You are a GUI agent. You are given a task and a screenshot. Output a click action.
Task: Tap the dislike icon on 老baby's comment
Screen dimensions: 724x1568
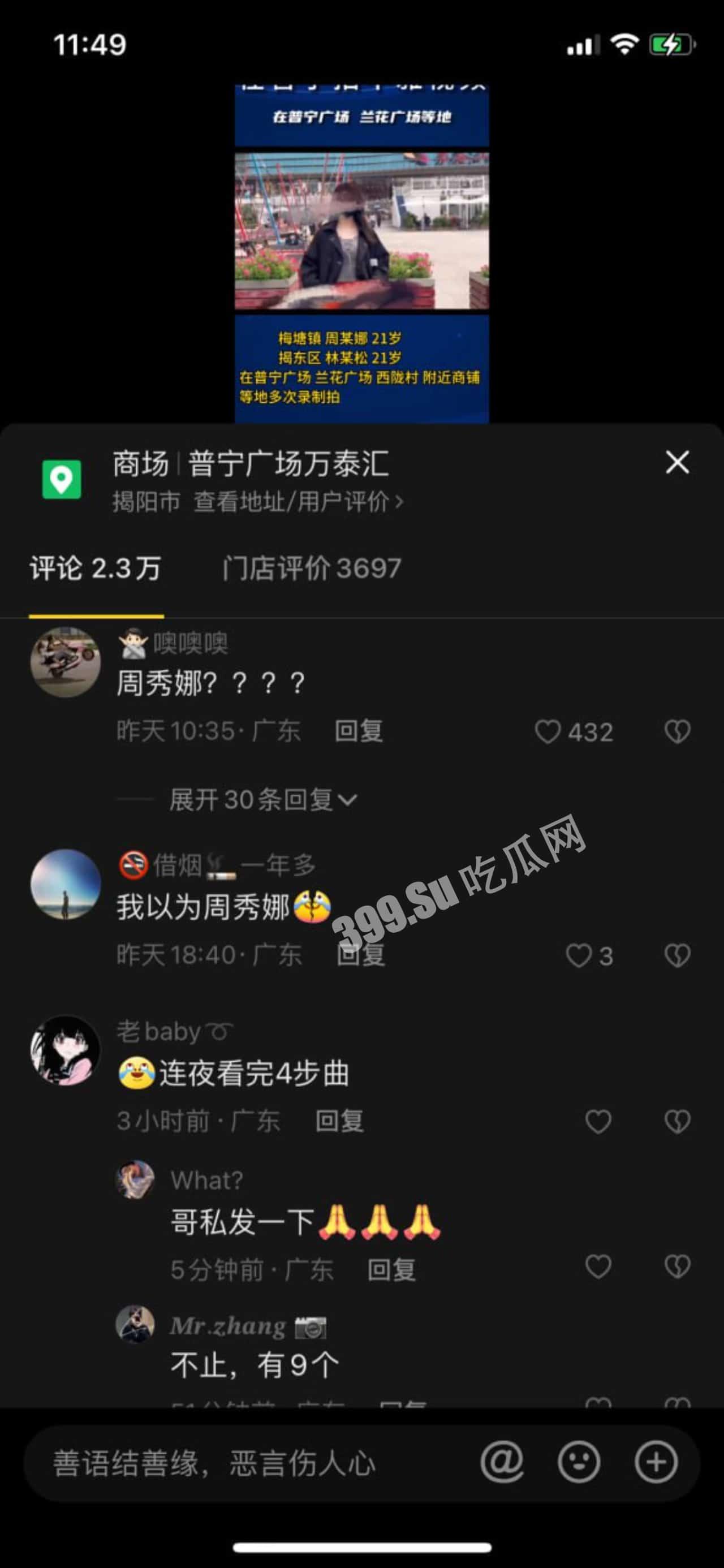[678, 1122]
